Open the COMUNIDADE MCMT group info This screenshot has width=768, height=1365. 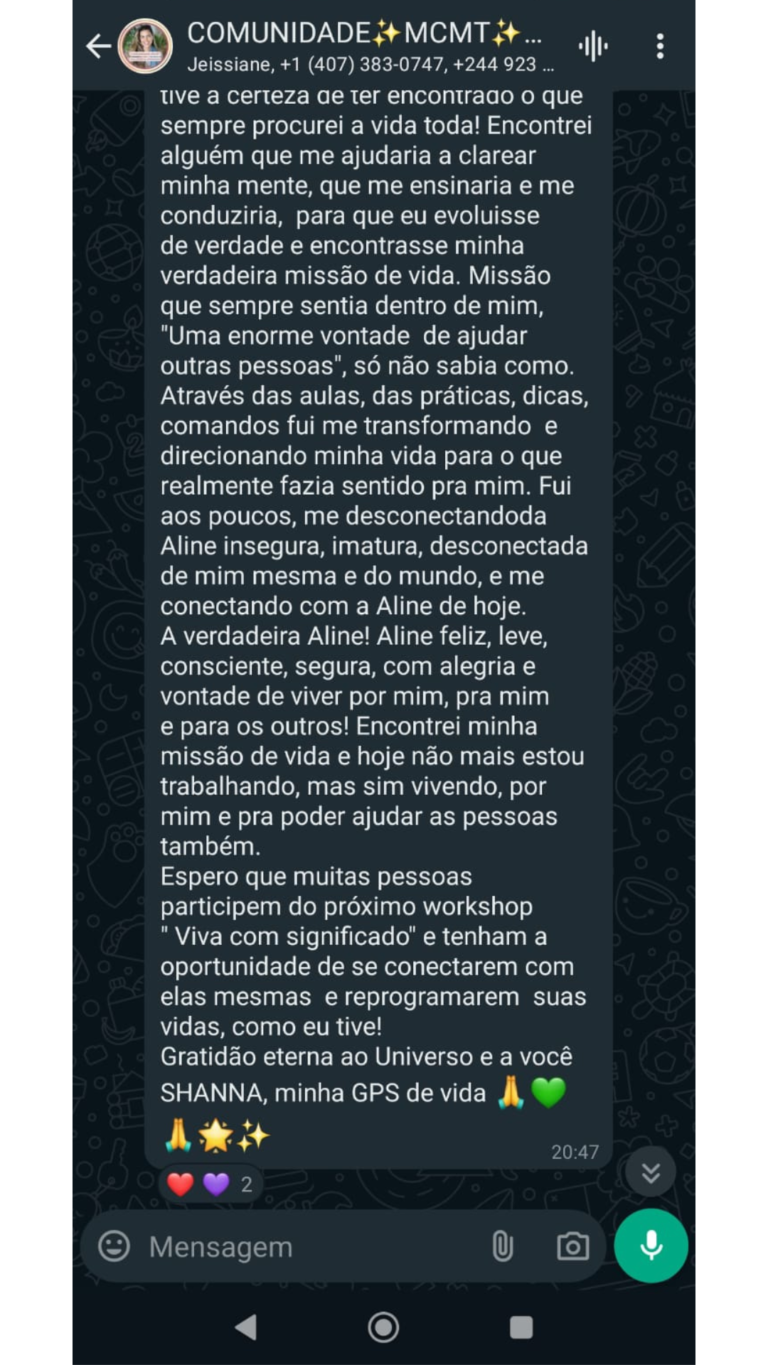tap(368, 46)
